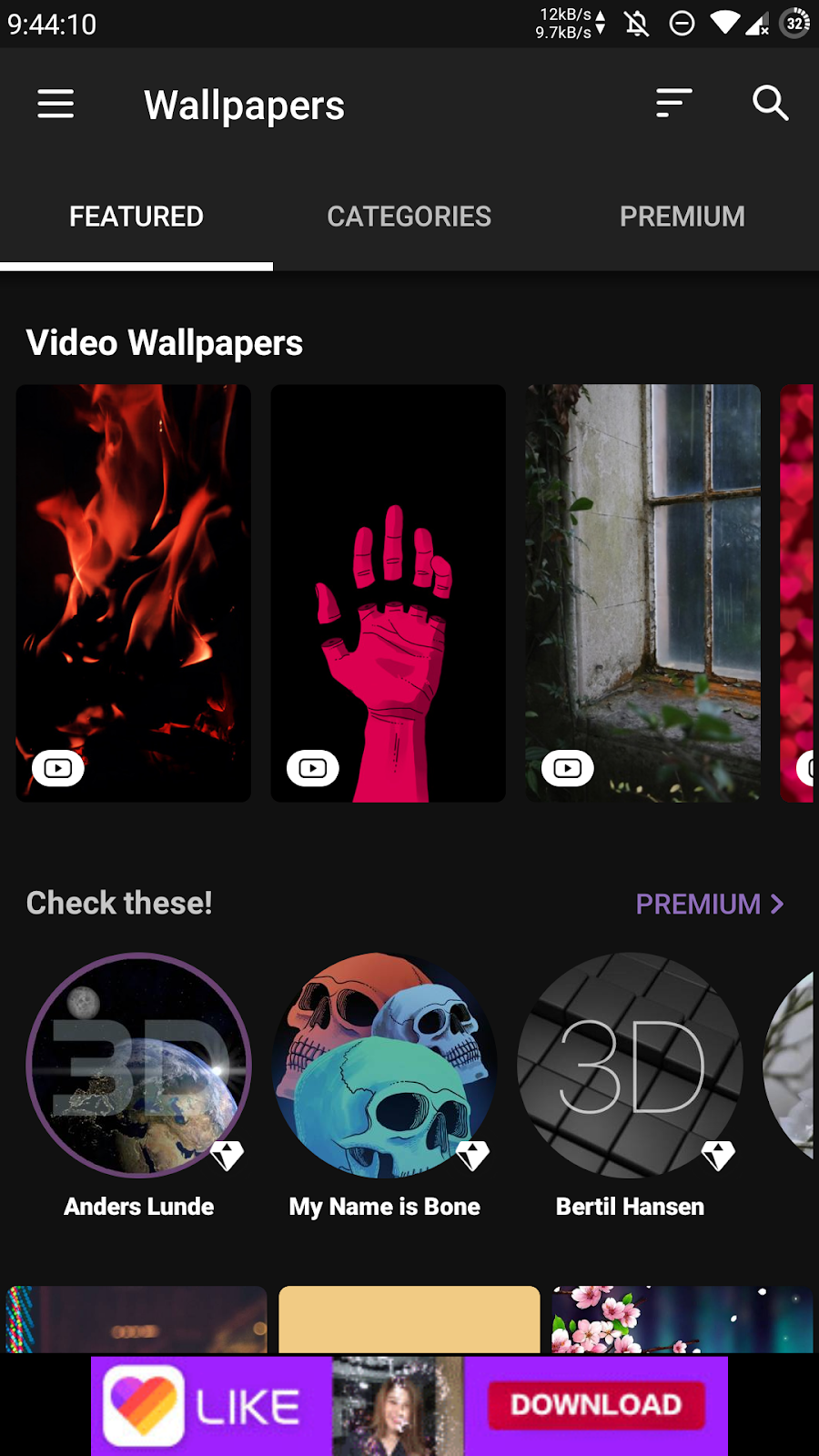Switch to the Categories tab
Image resolution: width=819 pixels, height=1456 pixels.
point(409,217)
